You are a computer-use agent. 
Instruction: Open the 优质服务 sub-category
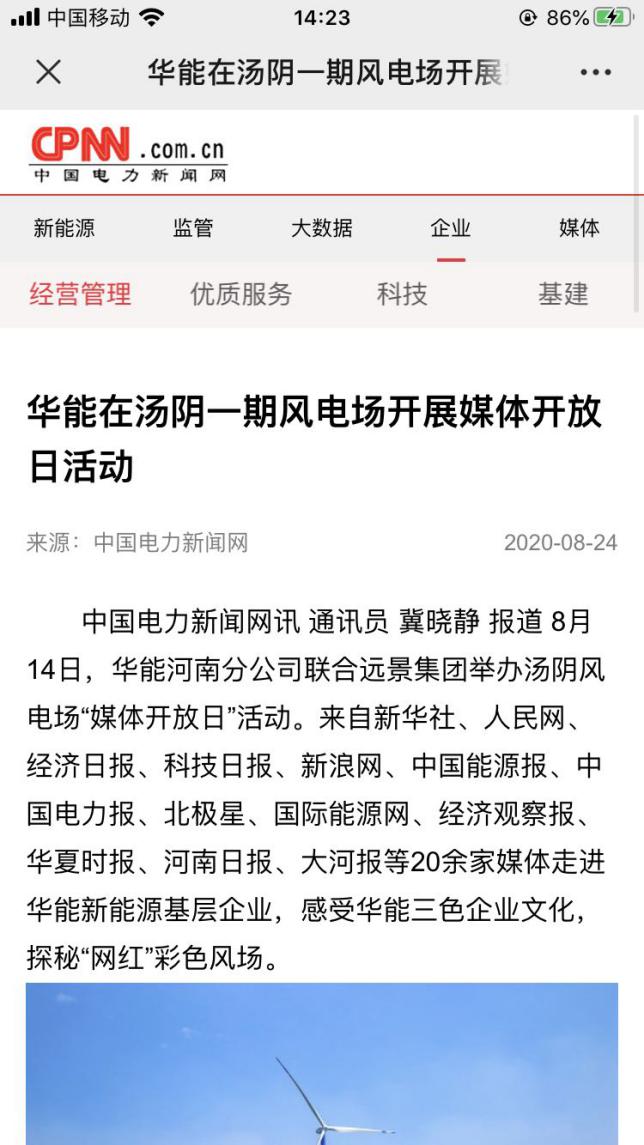click(x=241, y=294)
